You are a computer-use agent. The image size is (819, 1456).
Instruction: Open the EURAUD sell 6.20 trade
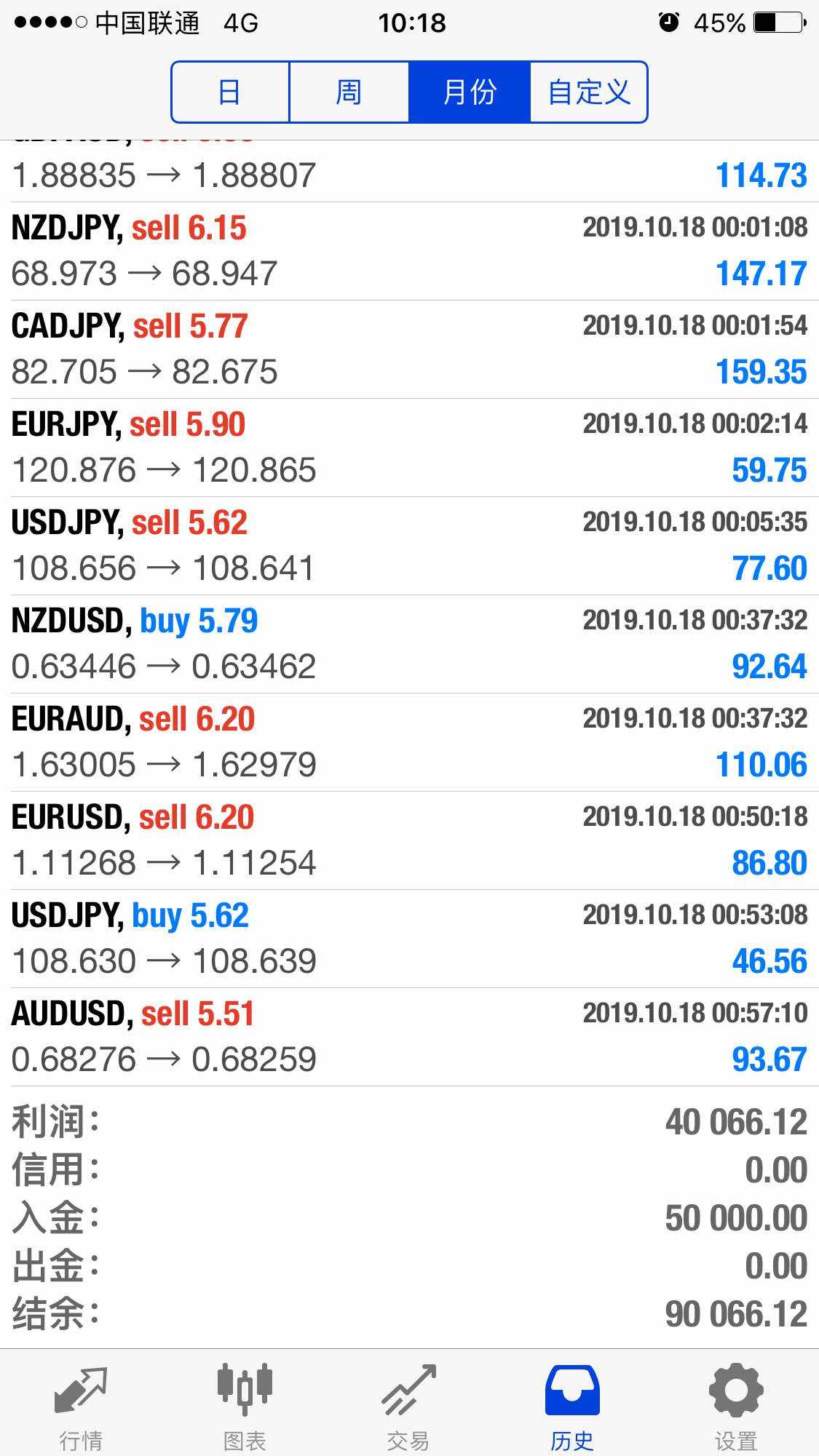(409, 742)
